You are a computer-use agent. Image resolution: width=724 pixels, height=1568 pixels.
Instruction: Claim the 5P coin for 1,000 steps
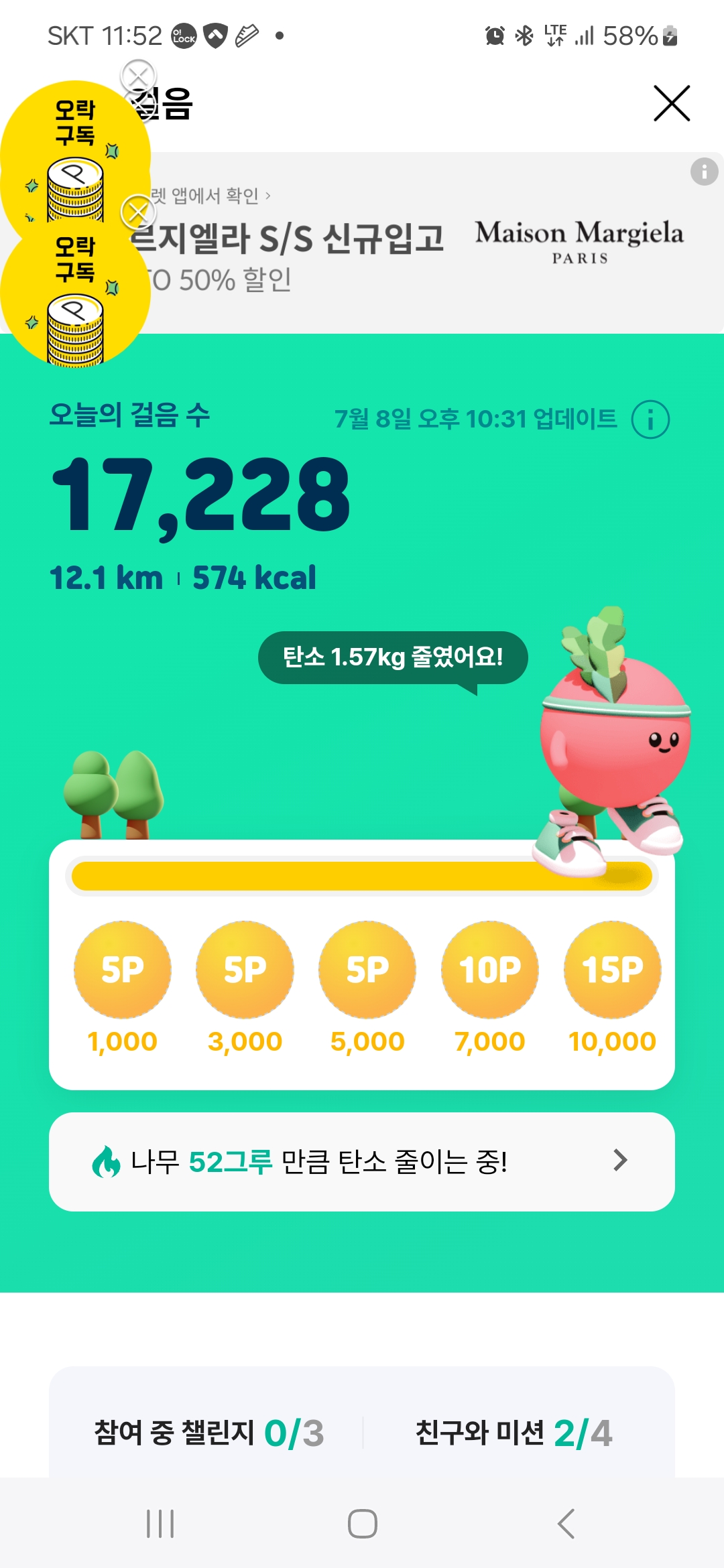pyautogui.click(x=123, y=970)
